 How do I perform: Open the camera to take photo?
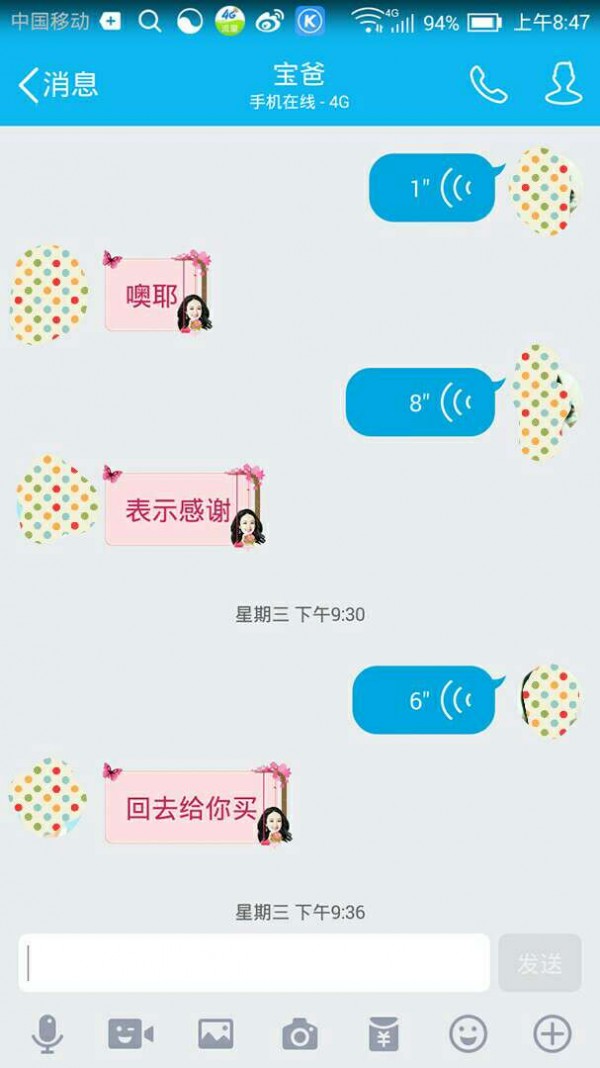pyautogui.click(x=299, y=1034)
